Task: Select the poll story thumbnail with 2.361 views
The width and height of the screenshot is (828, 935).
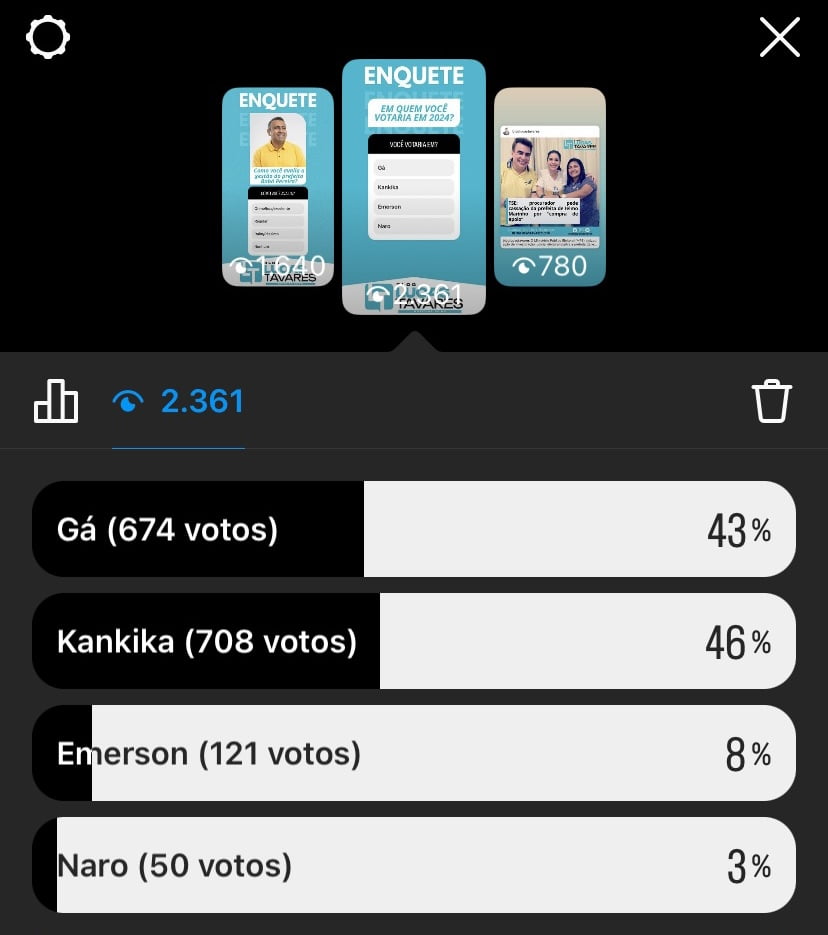Action: [414, 187]
